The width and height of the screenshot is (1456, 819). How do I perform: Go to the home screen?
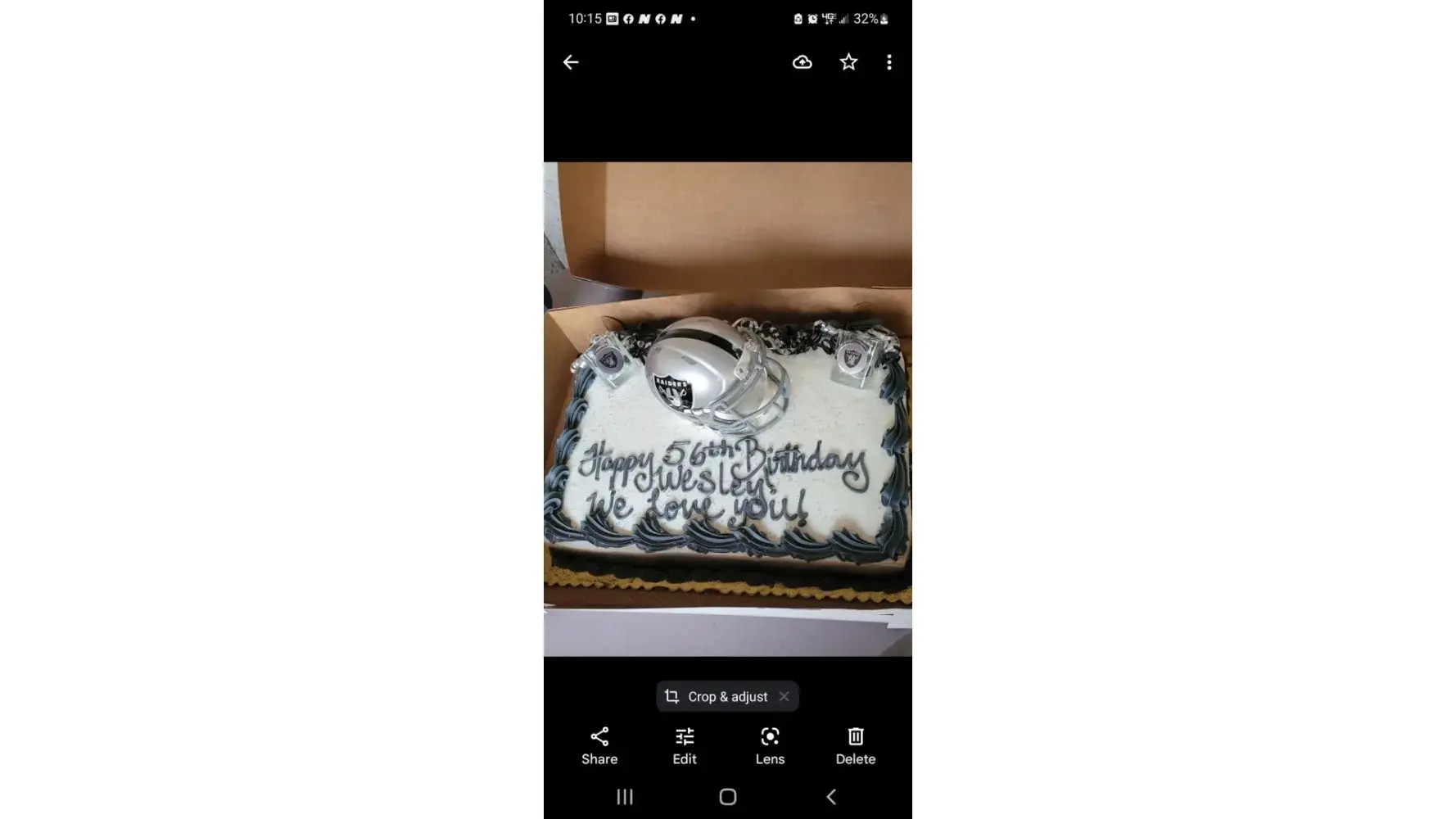pos(728,797)
